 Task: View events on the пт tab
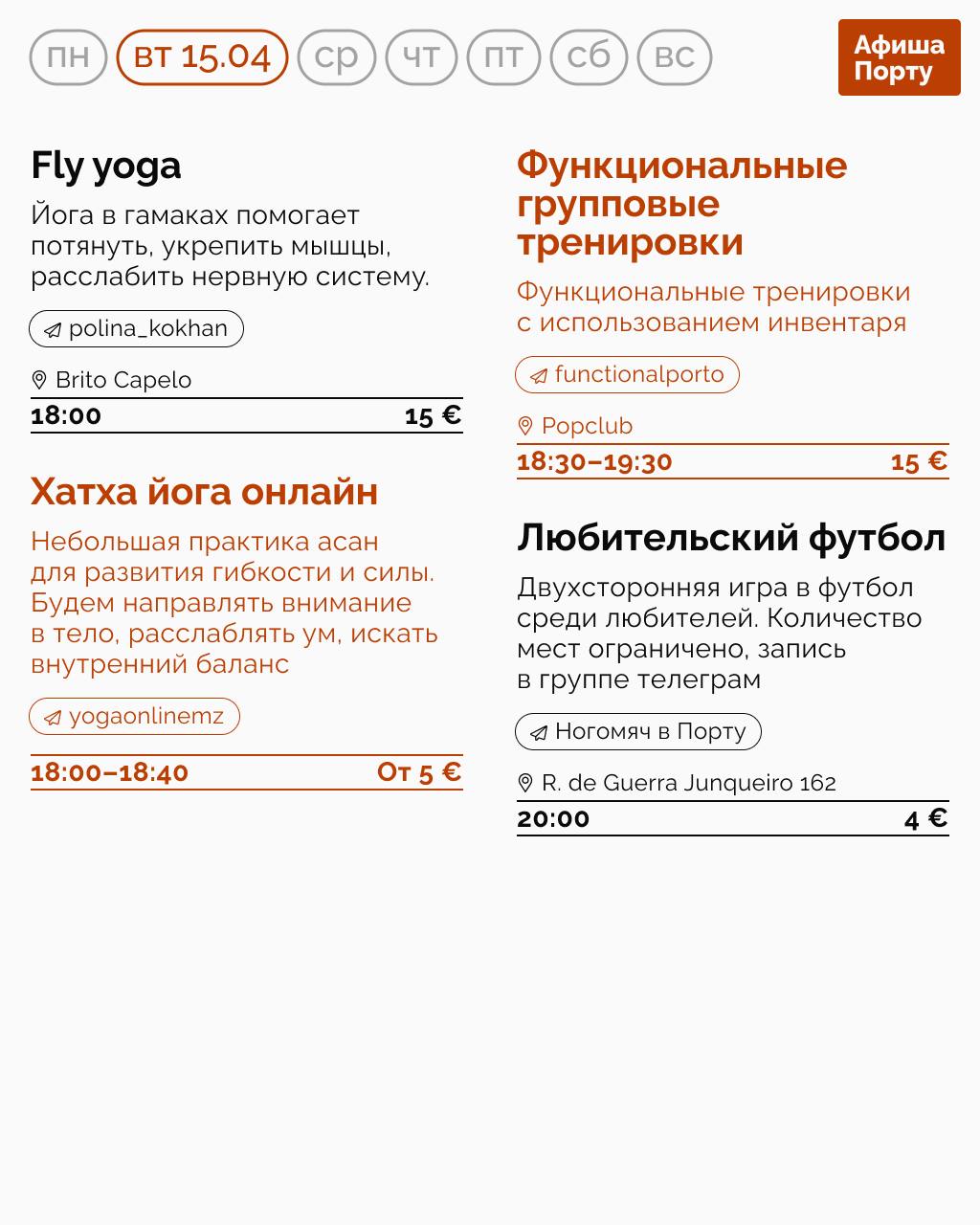[504, 57]
